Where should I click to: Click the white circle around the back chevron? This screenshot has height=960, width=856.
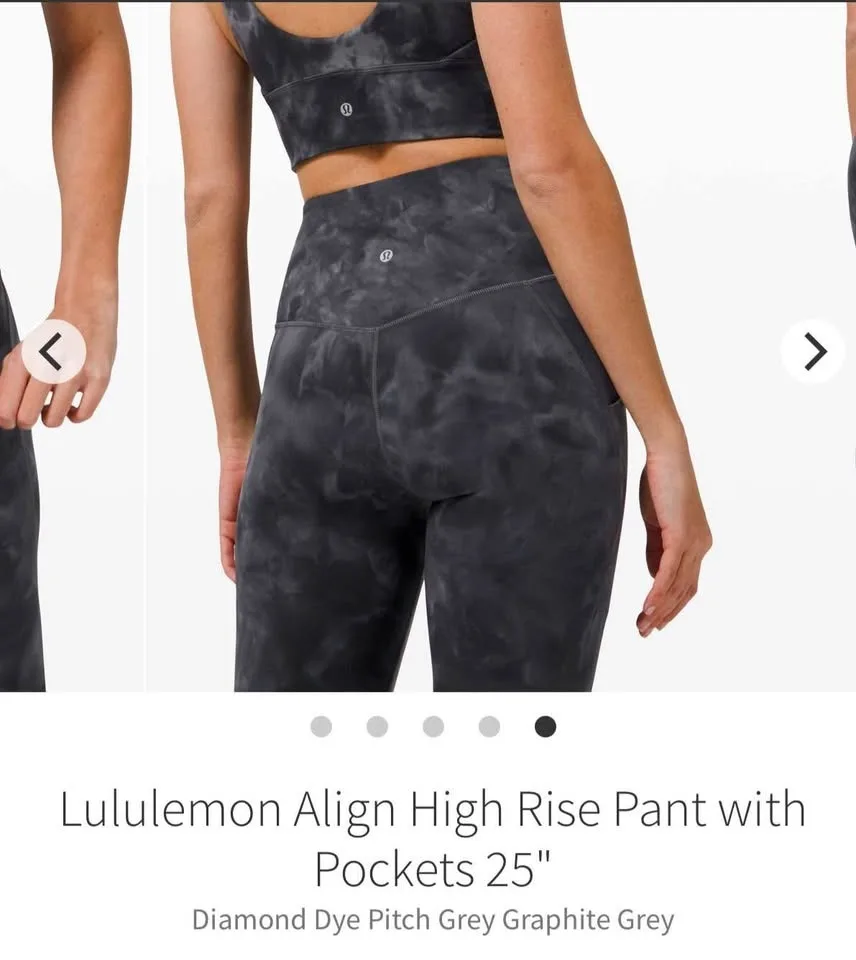pyautogui.click(x=55, y=351)
